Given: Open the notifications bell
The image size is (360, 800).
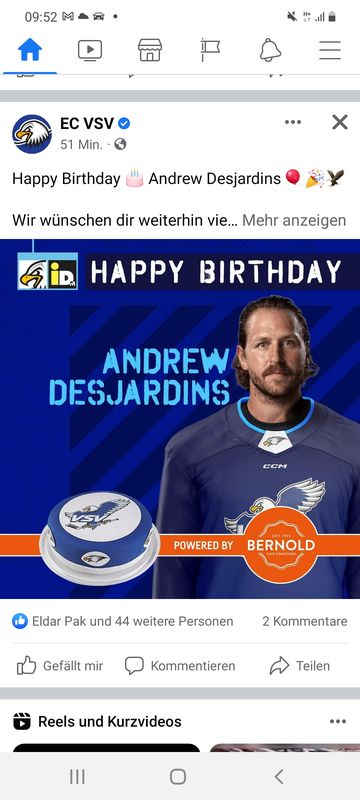Looking at the screenshot, I should (x=270, y=50).
